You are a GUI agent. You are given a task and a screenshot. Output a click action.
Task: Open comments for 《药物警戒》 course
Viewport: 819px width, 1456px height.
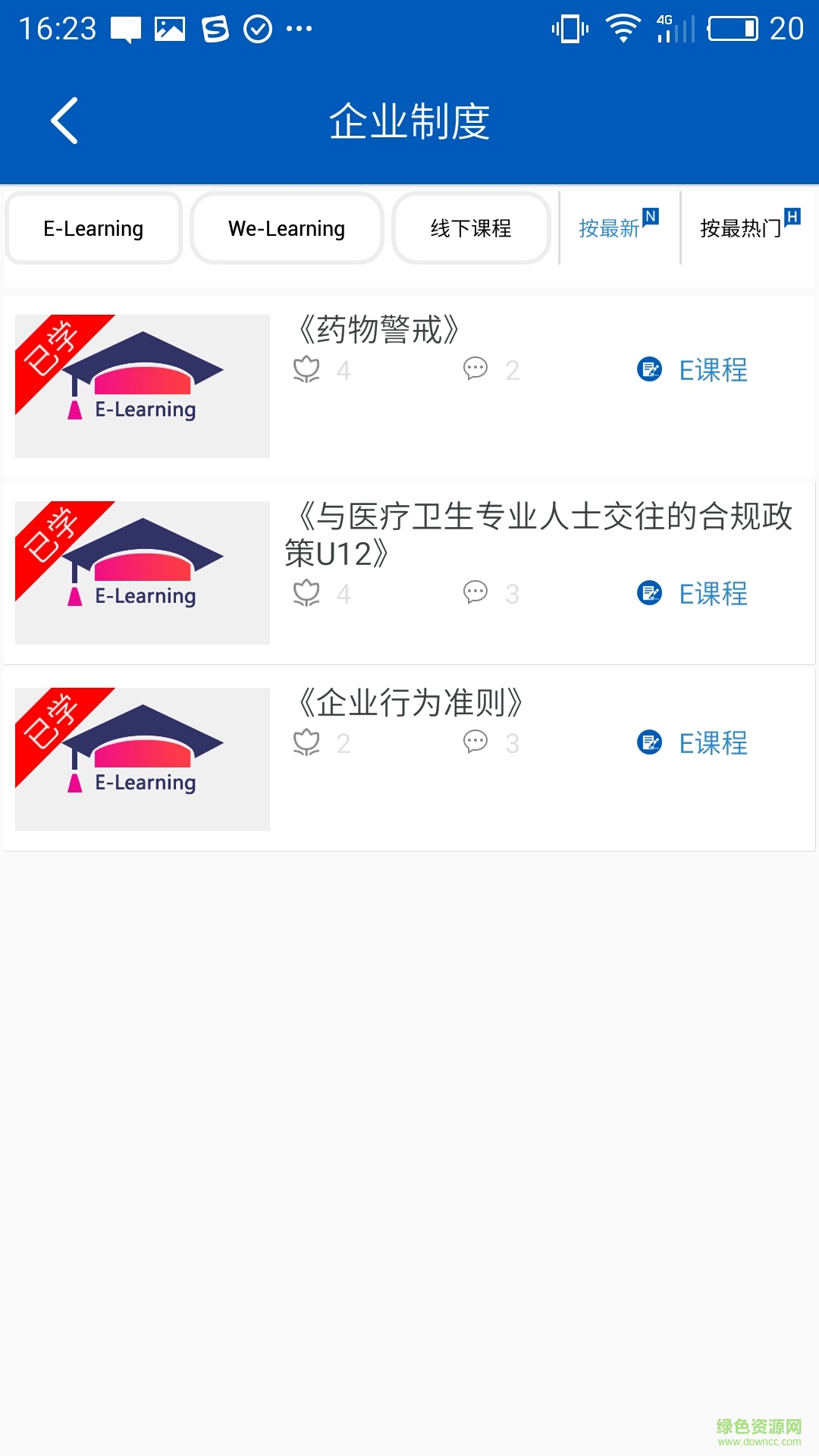476,371
